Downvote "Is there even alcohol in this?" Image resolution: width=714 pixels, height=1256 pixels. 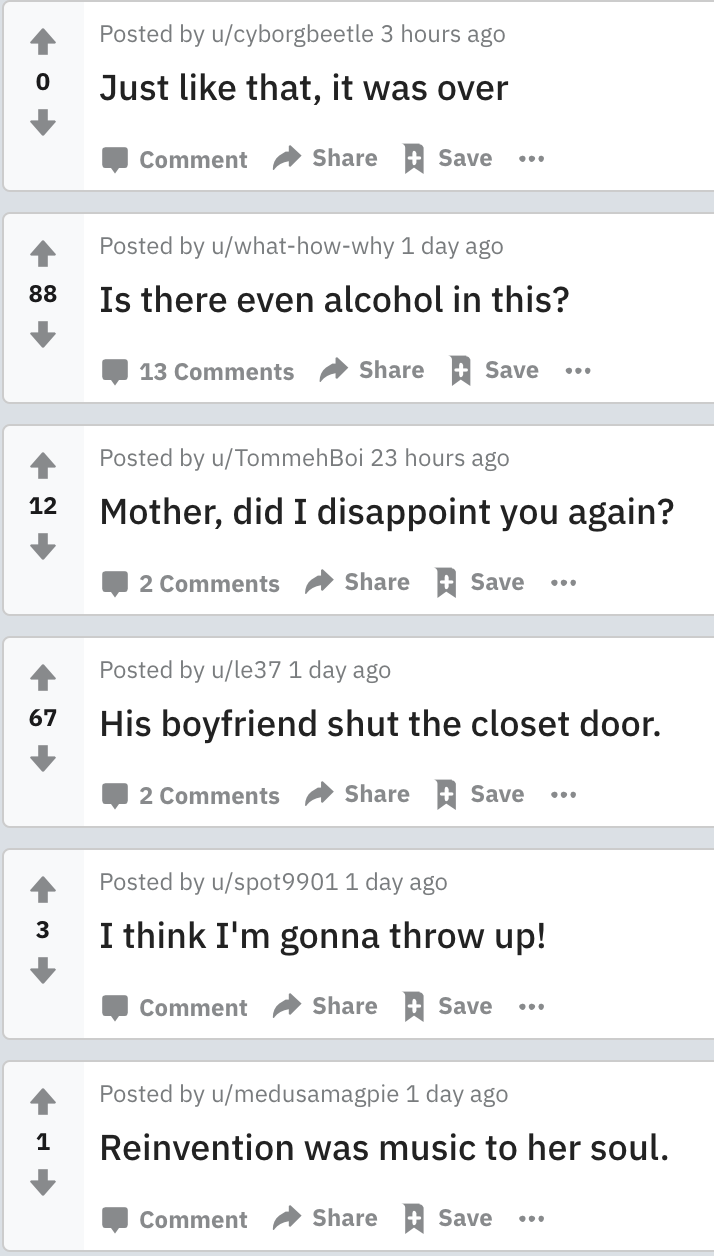(42, 334)
